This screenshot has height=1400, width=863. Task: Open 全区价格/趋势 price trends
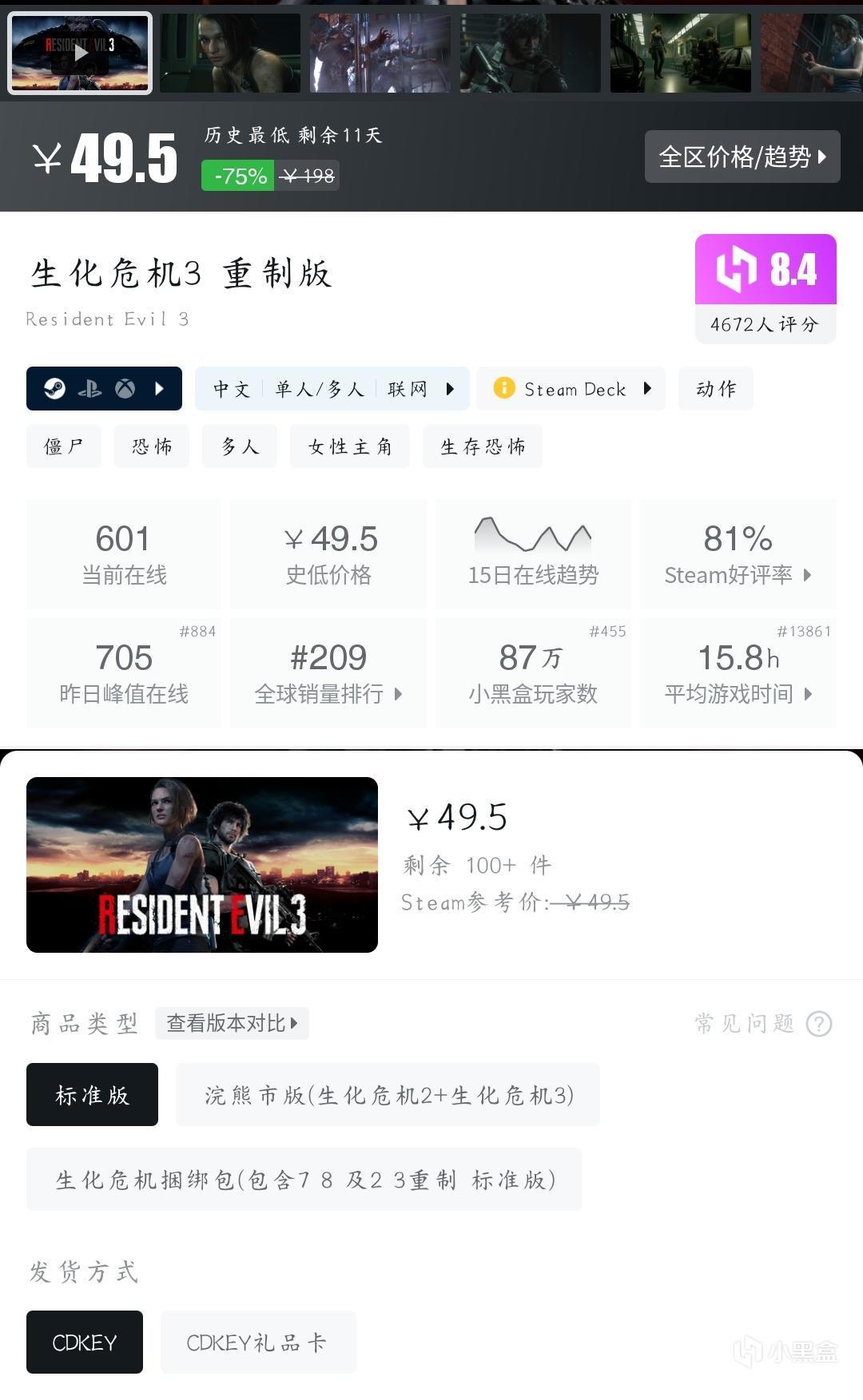click(x=742, y=157)
